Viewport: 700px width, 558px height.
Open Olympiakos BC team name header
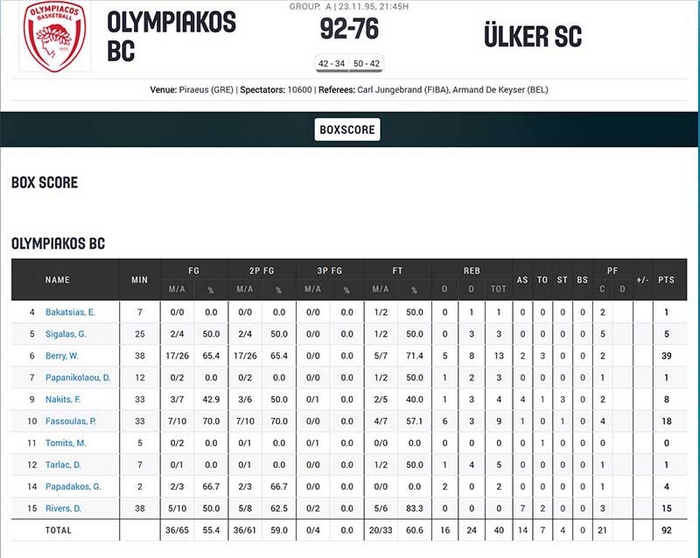[171, 36]
